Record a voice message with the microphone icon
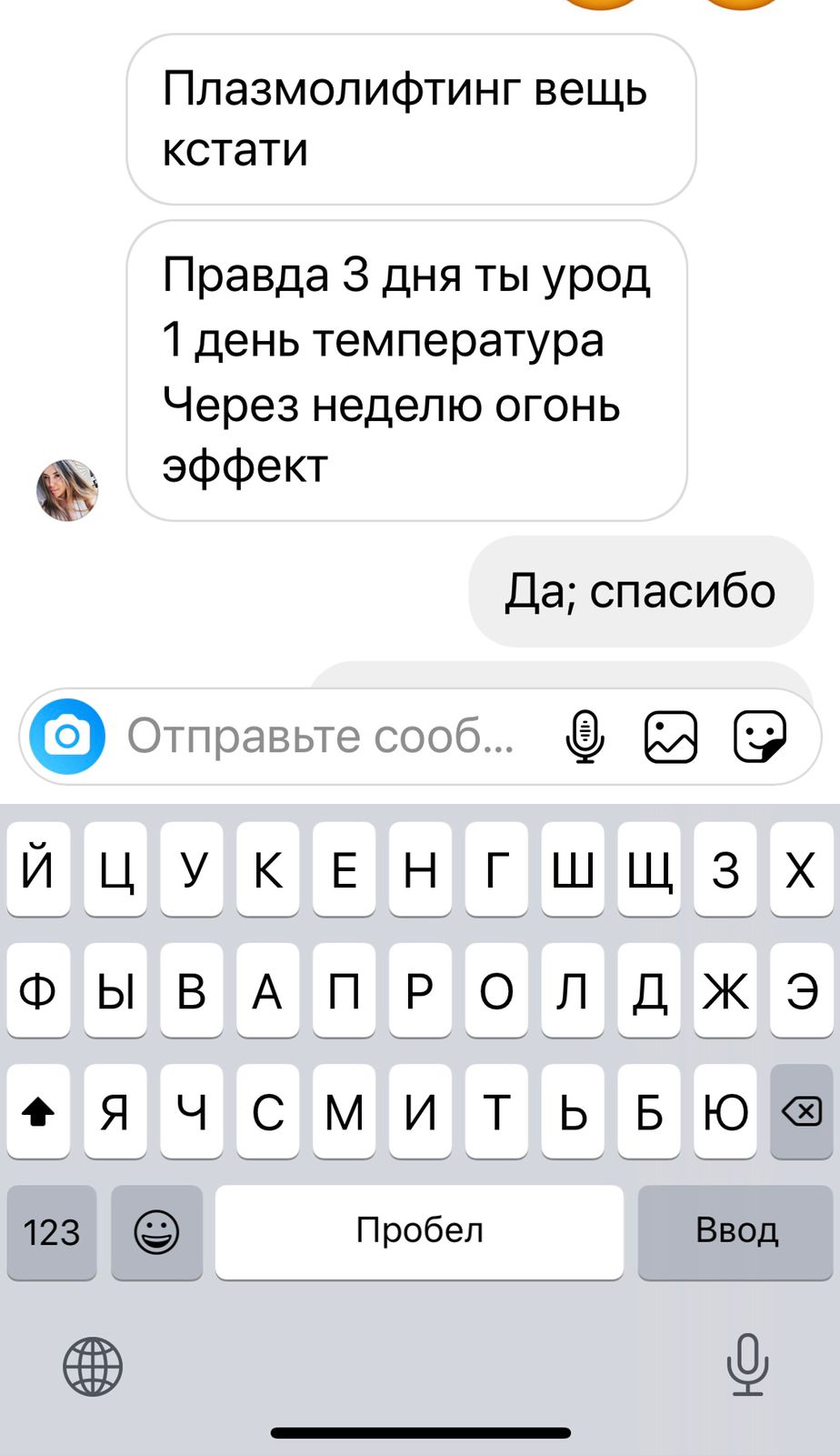Image resolution: width=840 pixels, height=1455 pixels. tap(585, 736)
